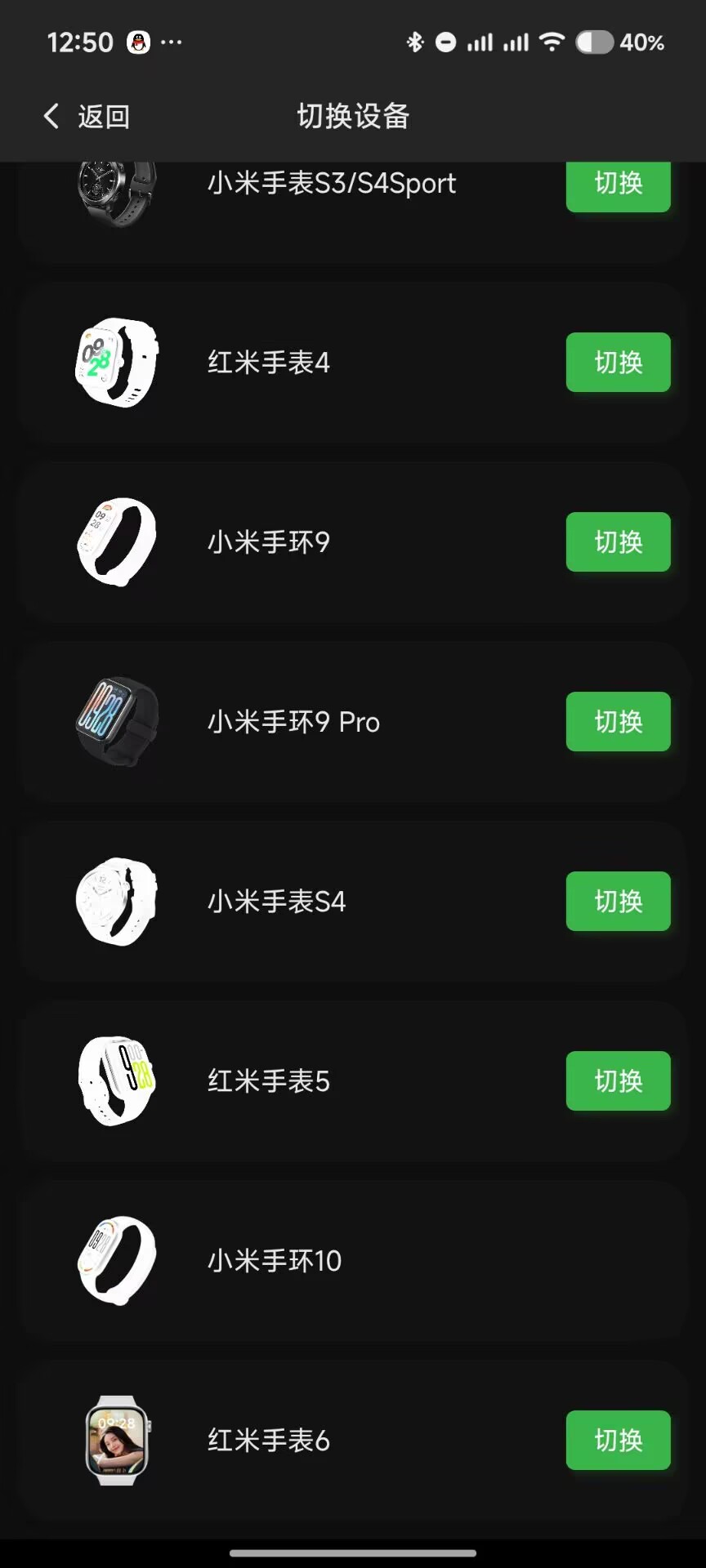
Task: Switch to 小米手表S4 device
Action: click(x=618, y=902)
